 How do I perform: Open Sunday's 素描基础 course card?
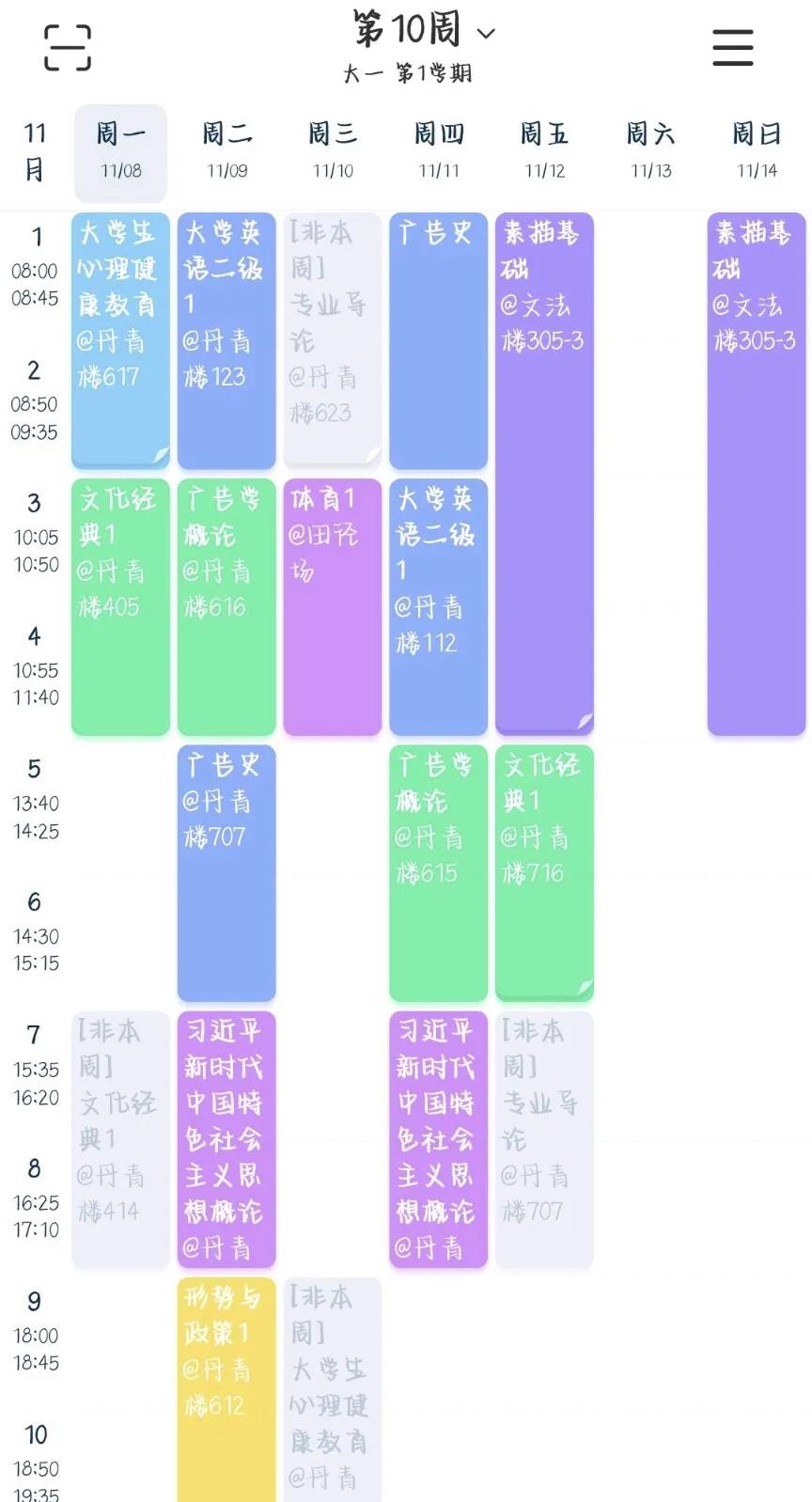click(757, 474)
